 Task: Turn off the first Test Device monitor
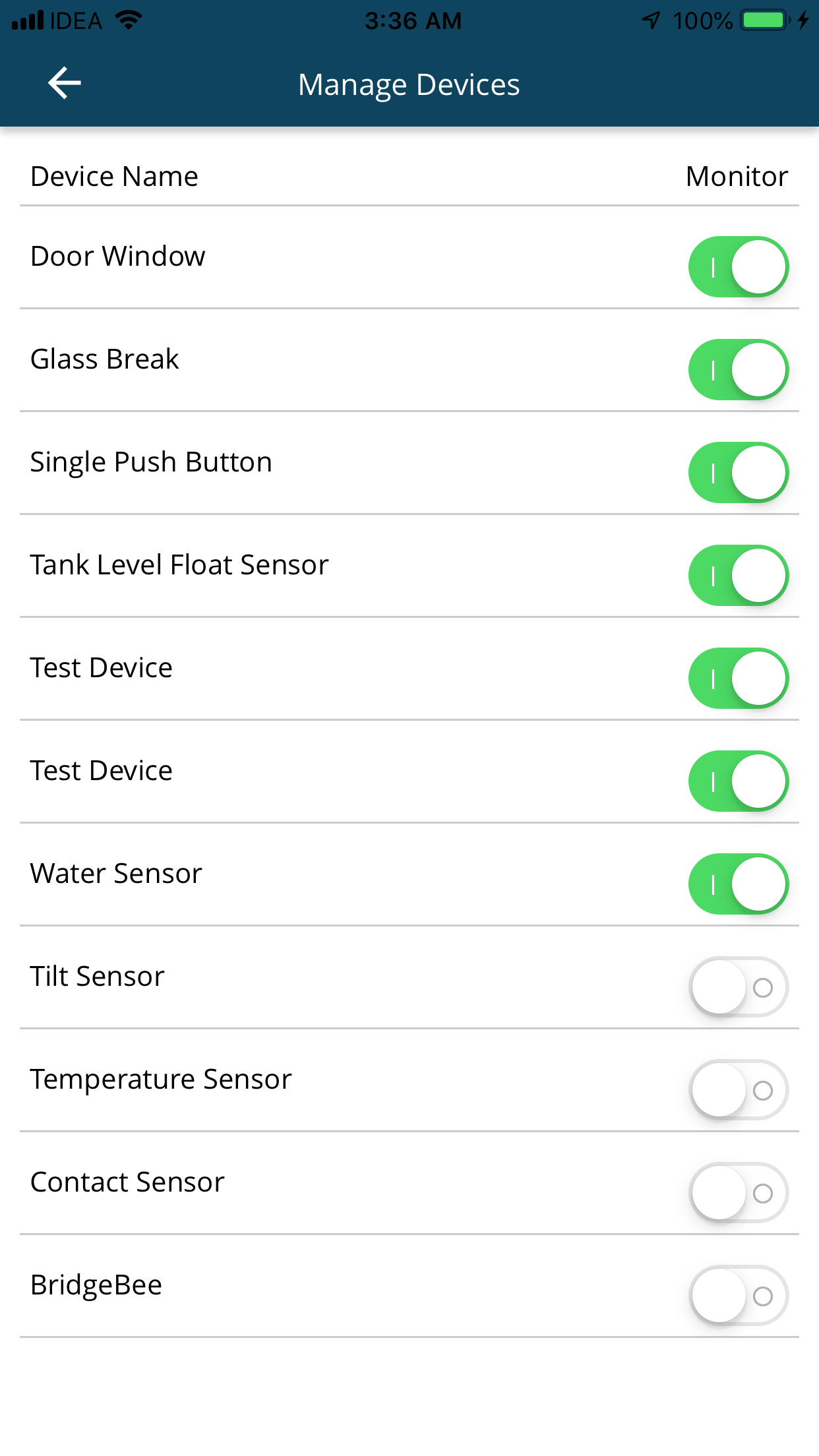[x=738, y=678]
